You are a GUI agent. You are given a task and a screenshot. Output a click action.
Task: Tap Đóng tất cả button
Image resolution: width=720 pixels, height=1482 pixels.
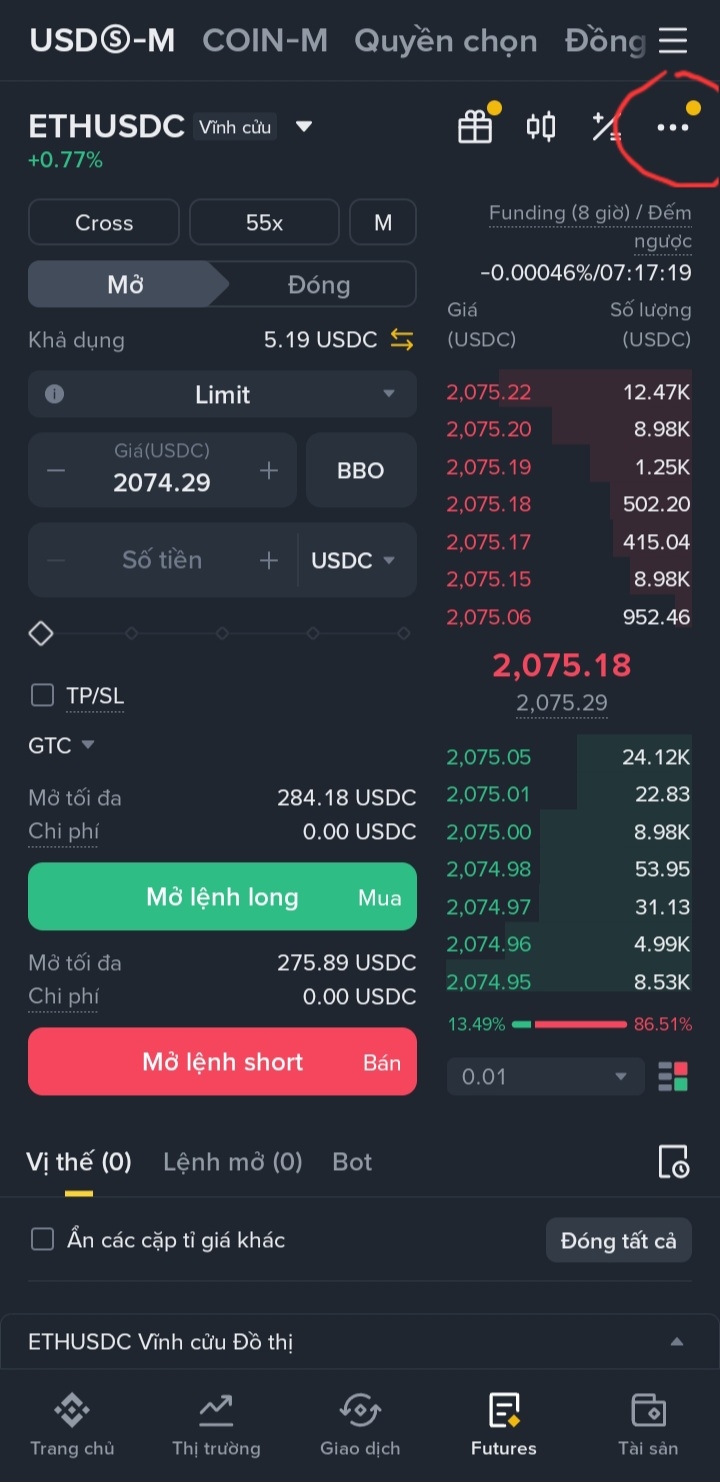coord(618,1241)
